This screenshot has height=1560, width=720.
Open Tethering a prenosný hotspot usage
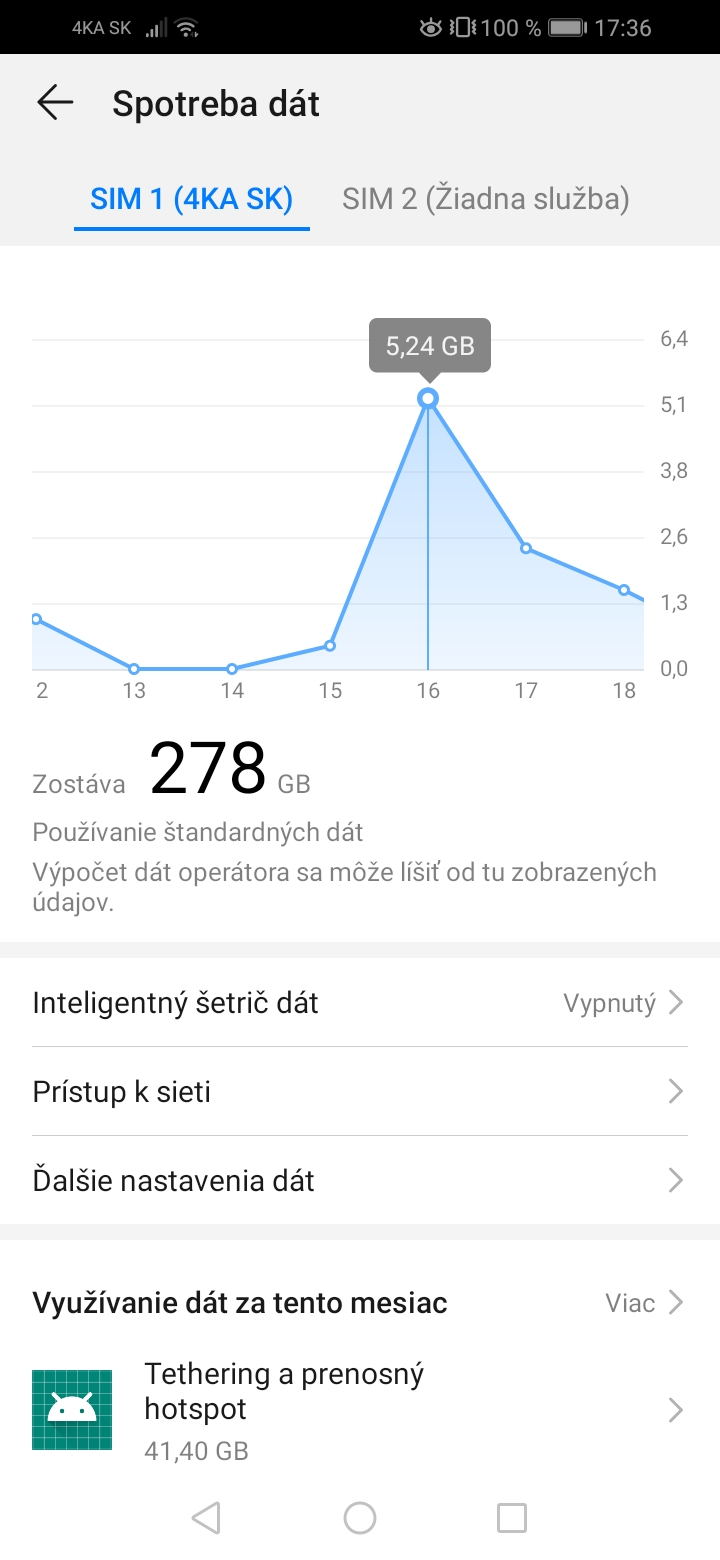pos(360,1410)
